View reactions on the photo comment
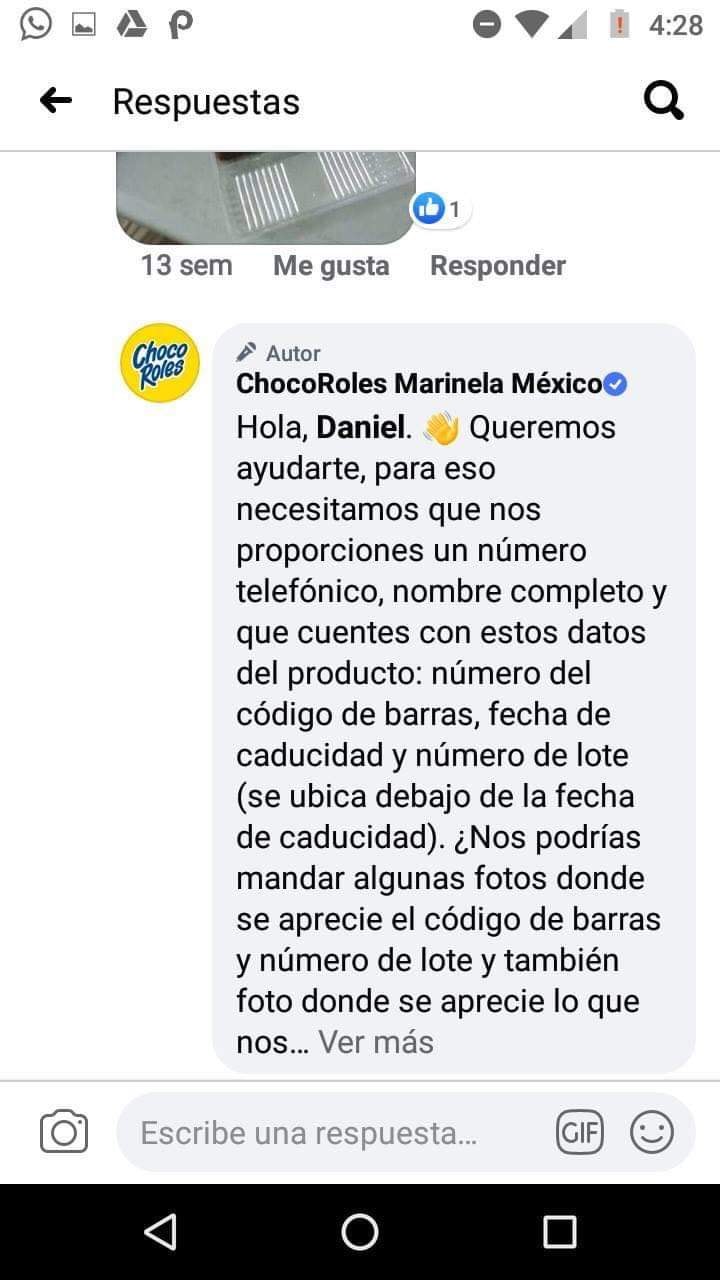720x1280 pixels. 440,209
